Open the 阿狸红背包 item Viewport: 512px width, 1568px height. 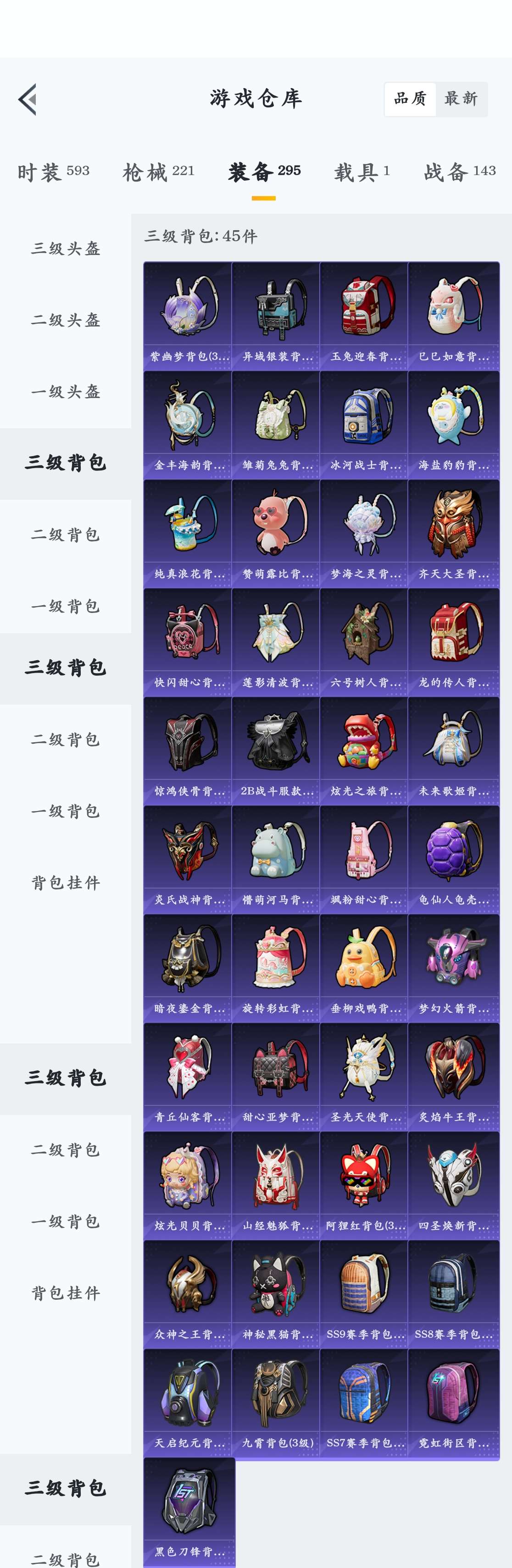point(364,1186)
